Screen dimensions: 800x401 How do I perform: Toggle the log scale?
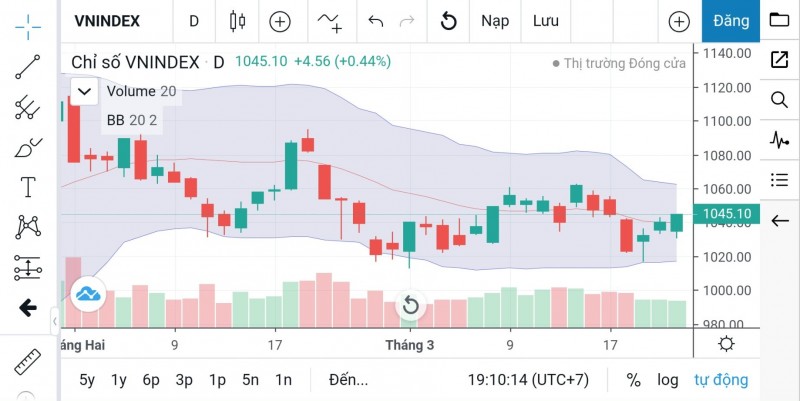tap(668, 380)
